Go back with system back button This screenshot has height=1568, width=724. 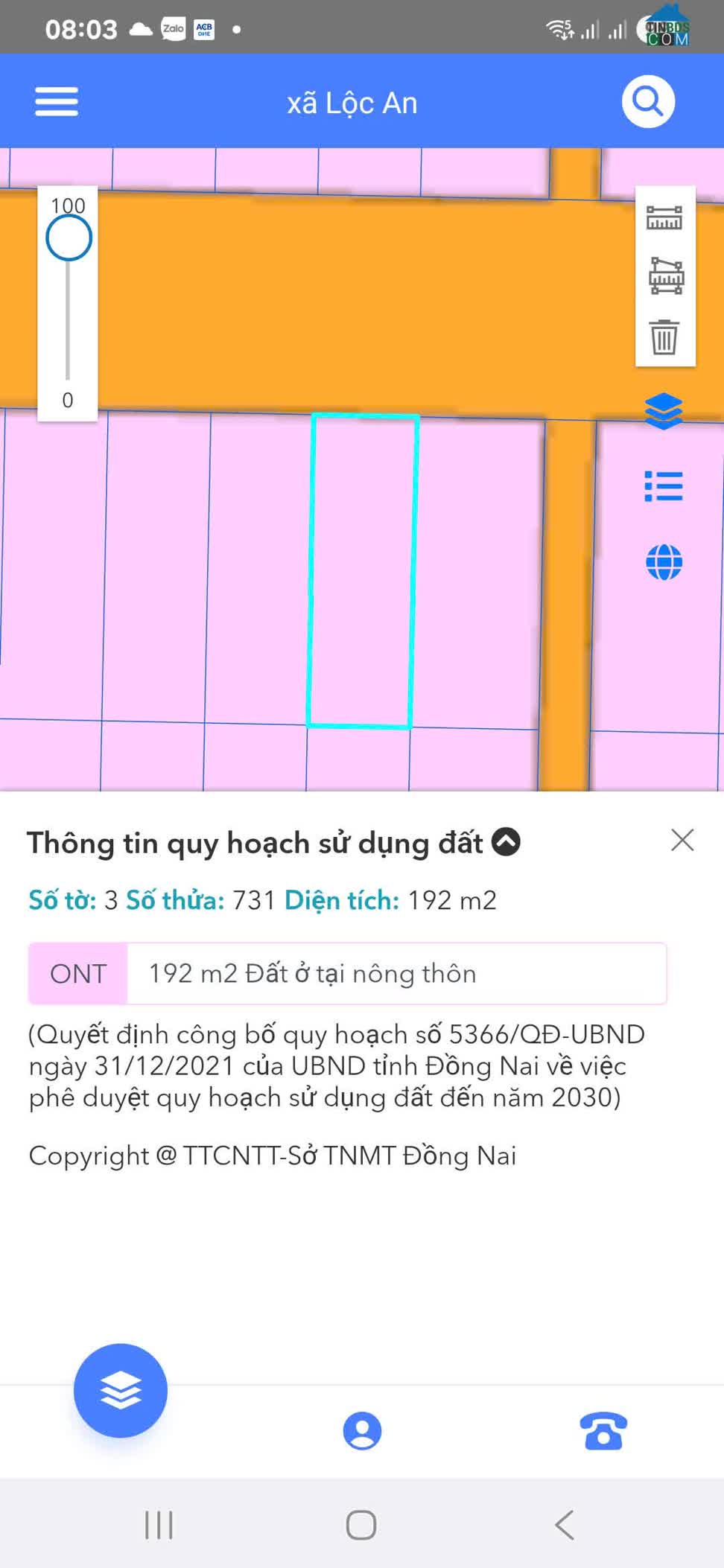[565, 1525]
